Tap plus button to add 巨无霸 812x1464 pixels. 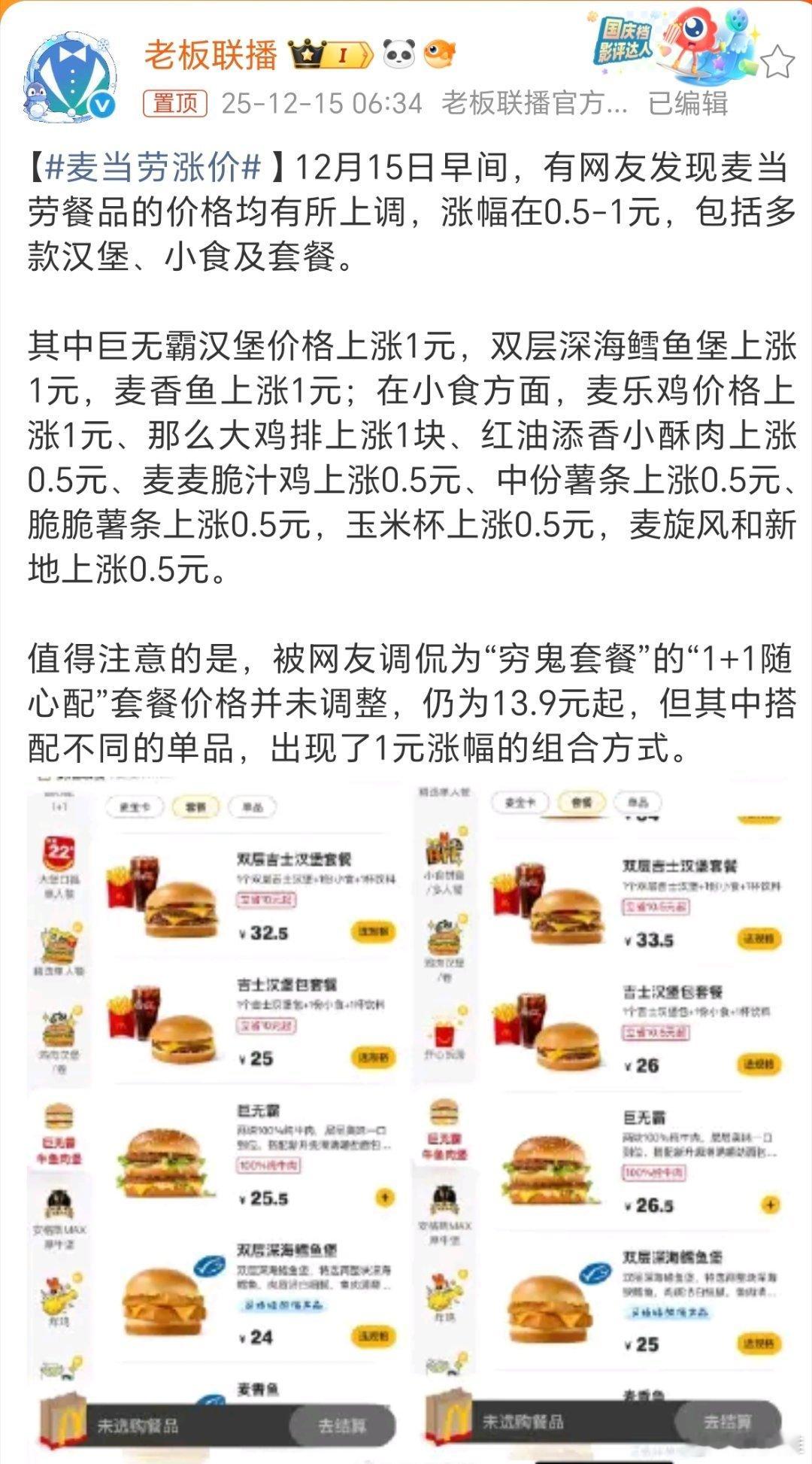pyautogui.click(x=386, y=1198)
